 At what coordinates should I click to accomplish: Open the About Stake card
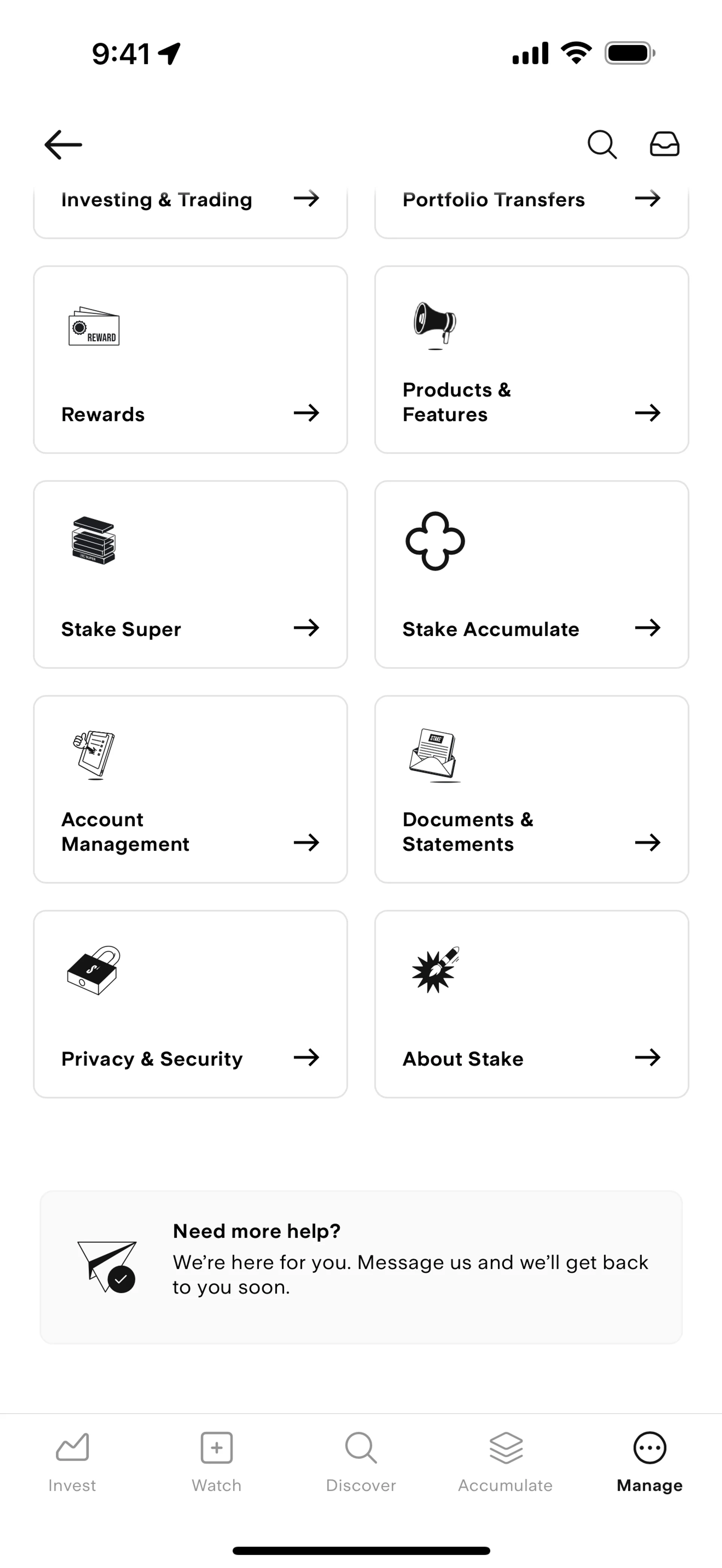531,1004
